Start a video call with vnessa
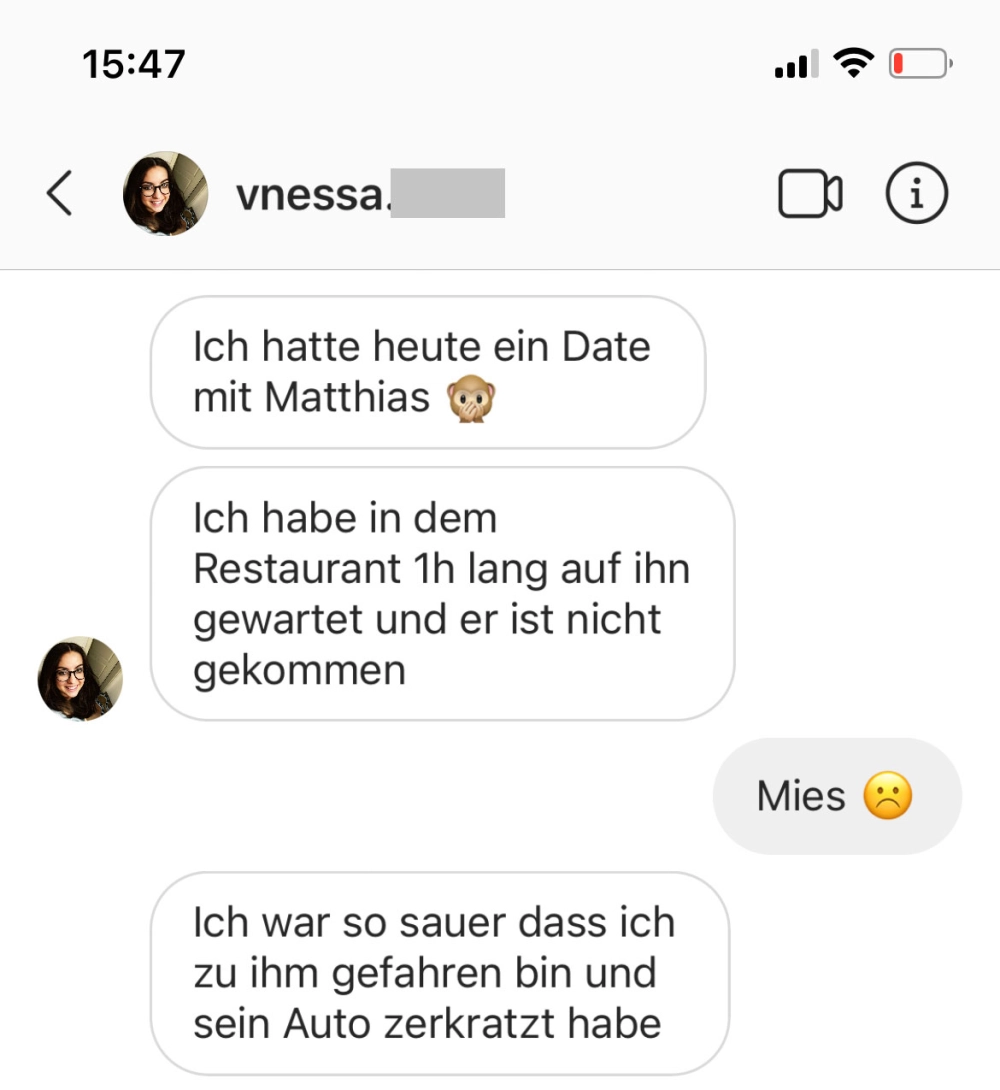 810,194
